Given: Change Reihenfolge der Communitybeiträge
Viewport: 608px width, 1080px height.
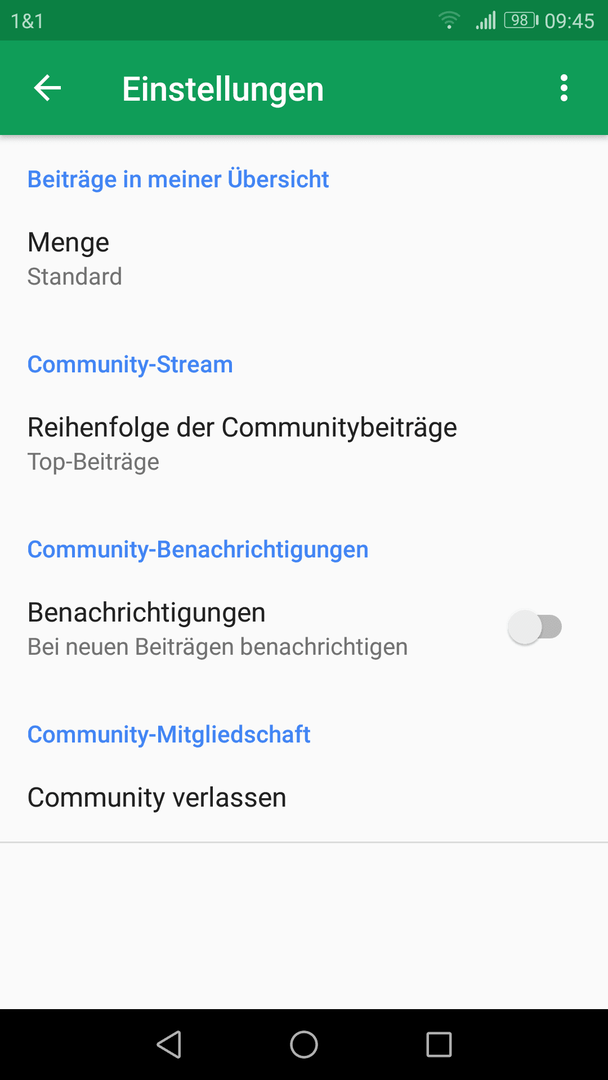Looking at the screenshot, I should tap(304, 444).
